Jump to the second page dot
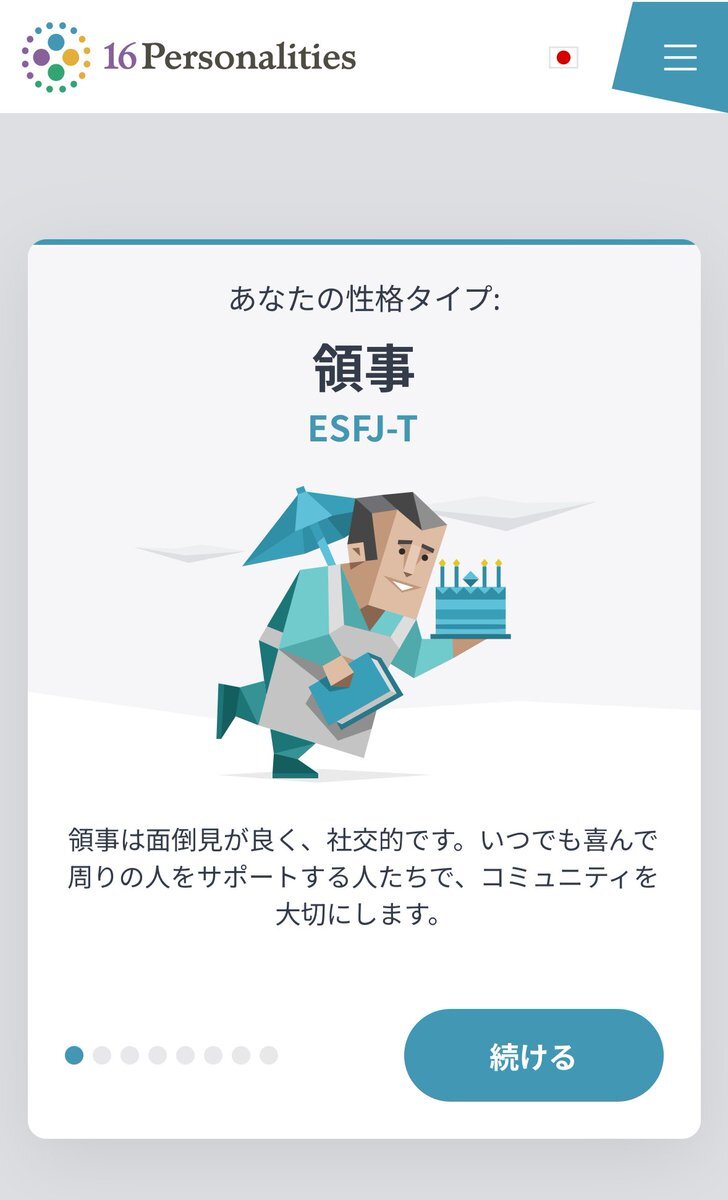The width and height of the screenshot is (728, 1200). pos(102,1055)
